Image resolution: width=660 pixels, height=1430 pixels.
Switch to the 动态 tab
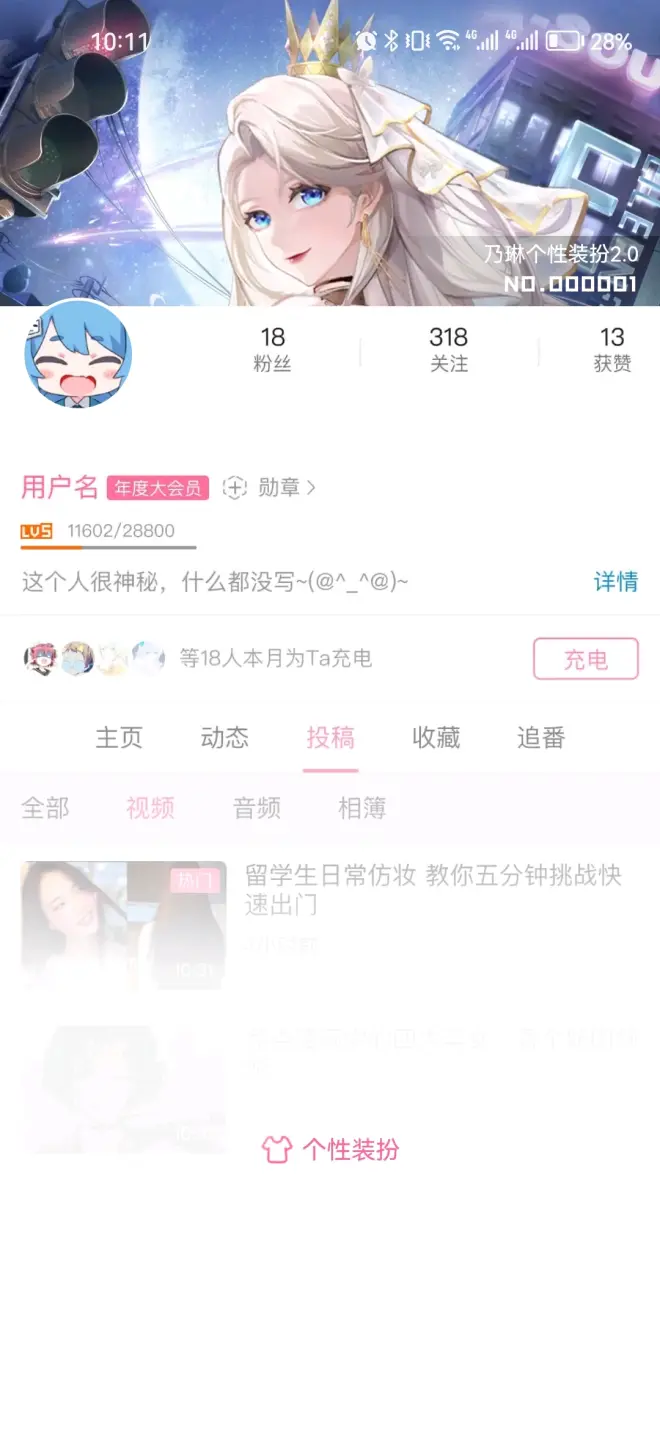(x=225, y=738)
